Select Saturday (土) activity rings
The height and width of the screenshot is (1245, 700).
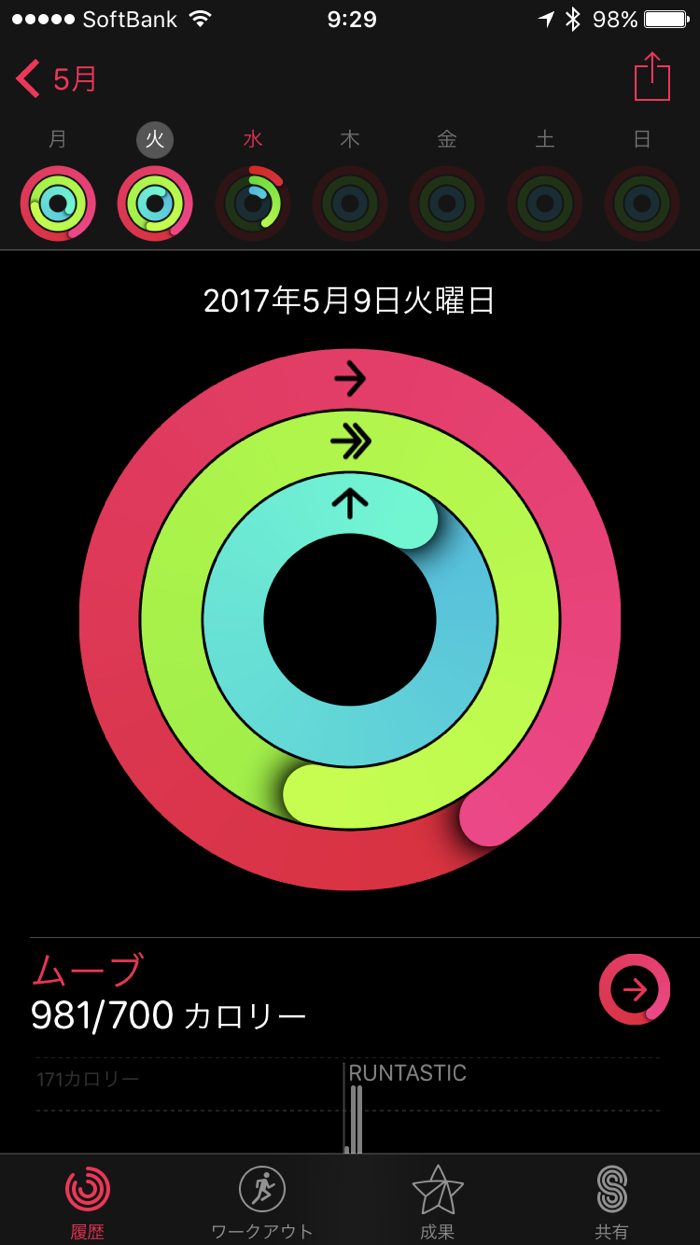[x=545, y=203]
